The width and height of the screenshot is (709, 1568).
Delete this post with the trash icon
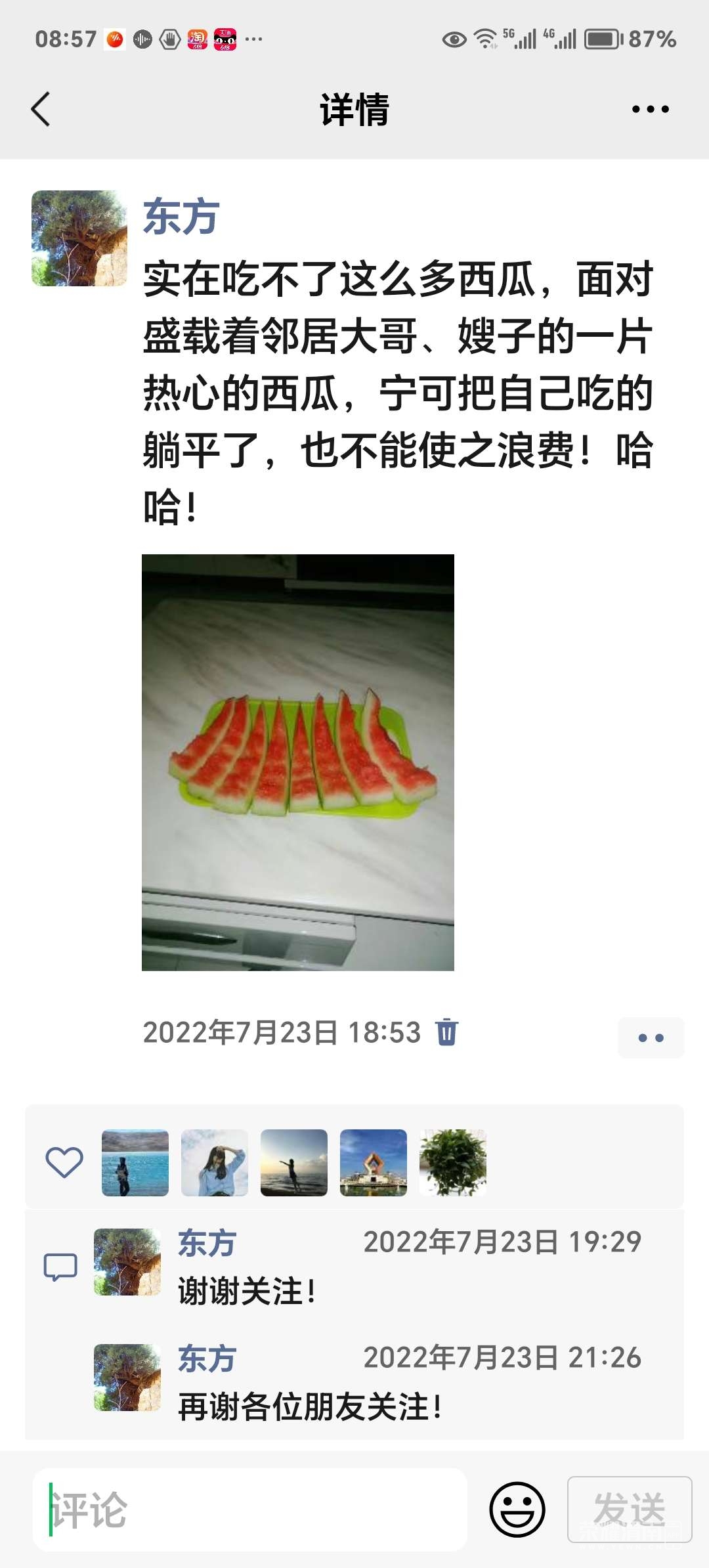point(446,1032)
